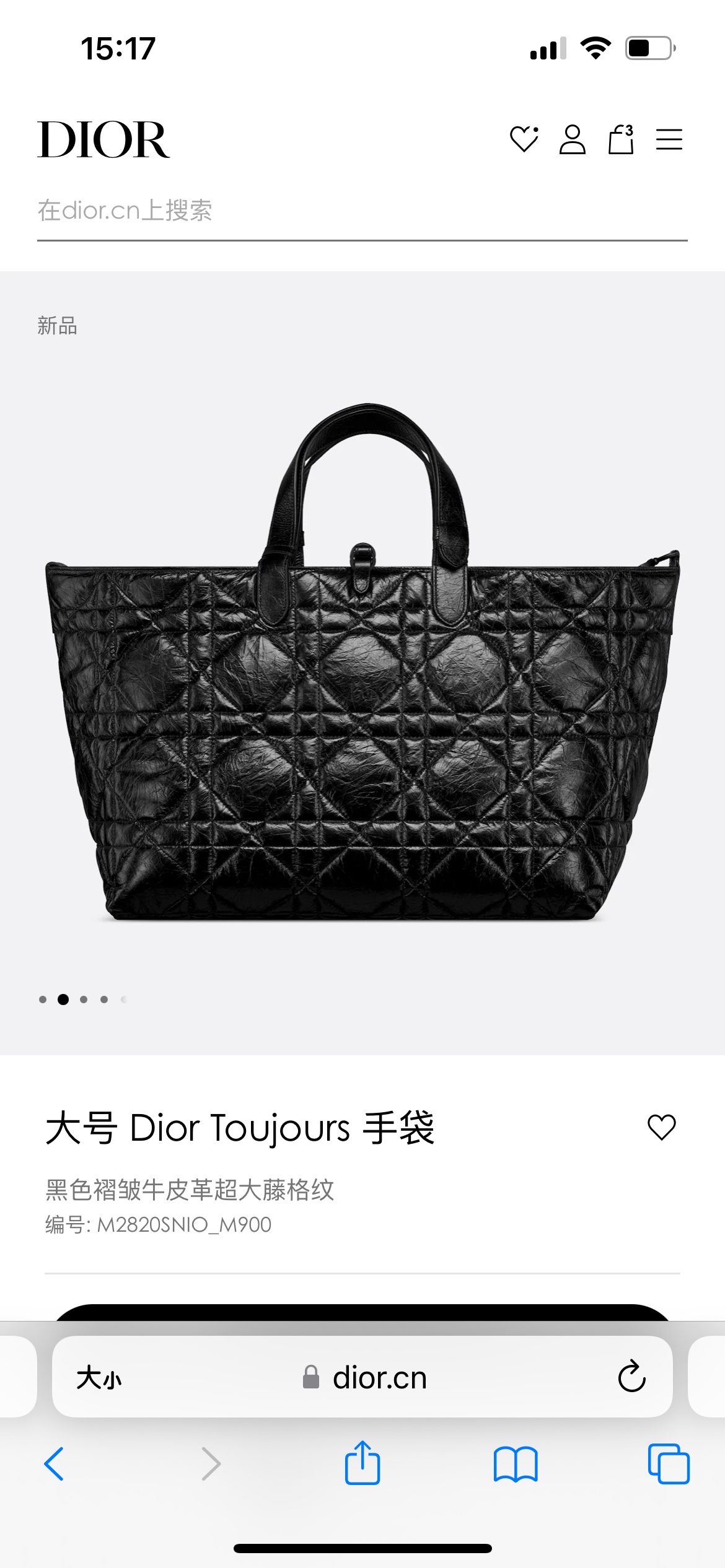The height and width of the screenshot is (1568, 725).
Task: Open the account profile icon
Action: [572, 139]
